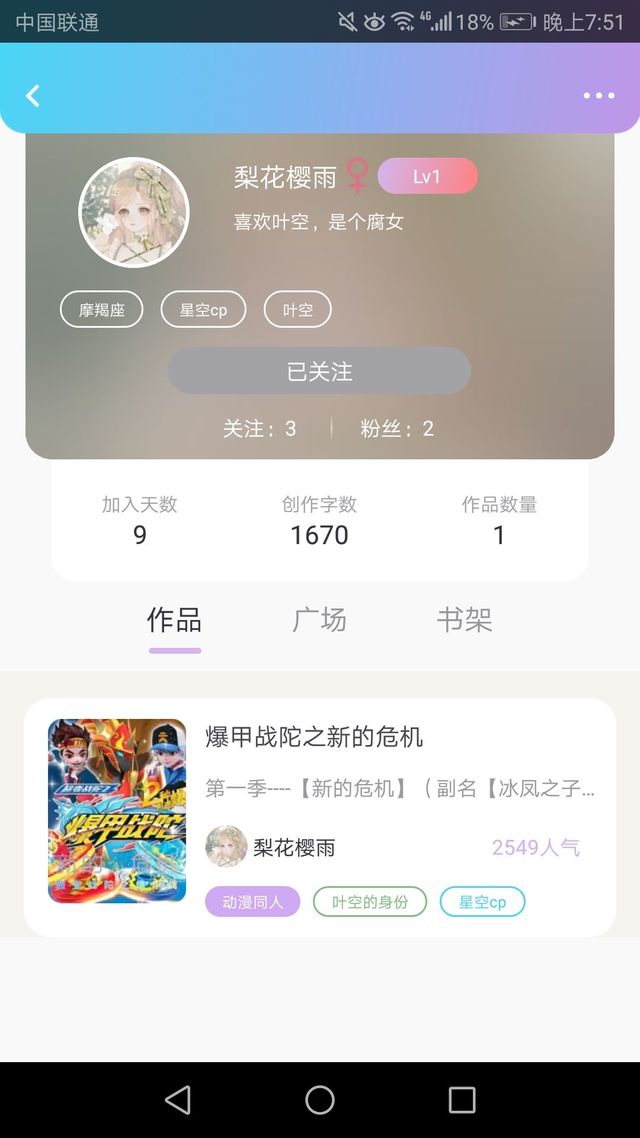
Task: Tap the 动漫同人 tag on the work
Action: pyautogui.click(x=252, y=902)
